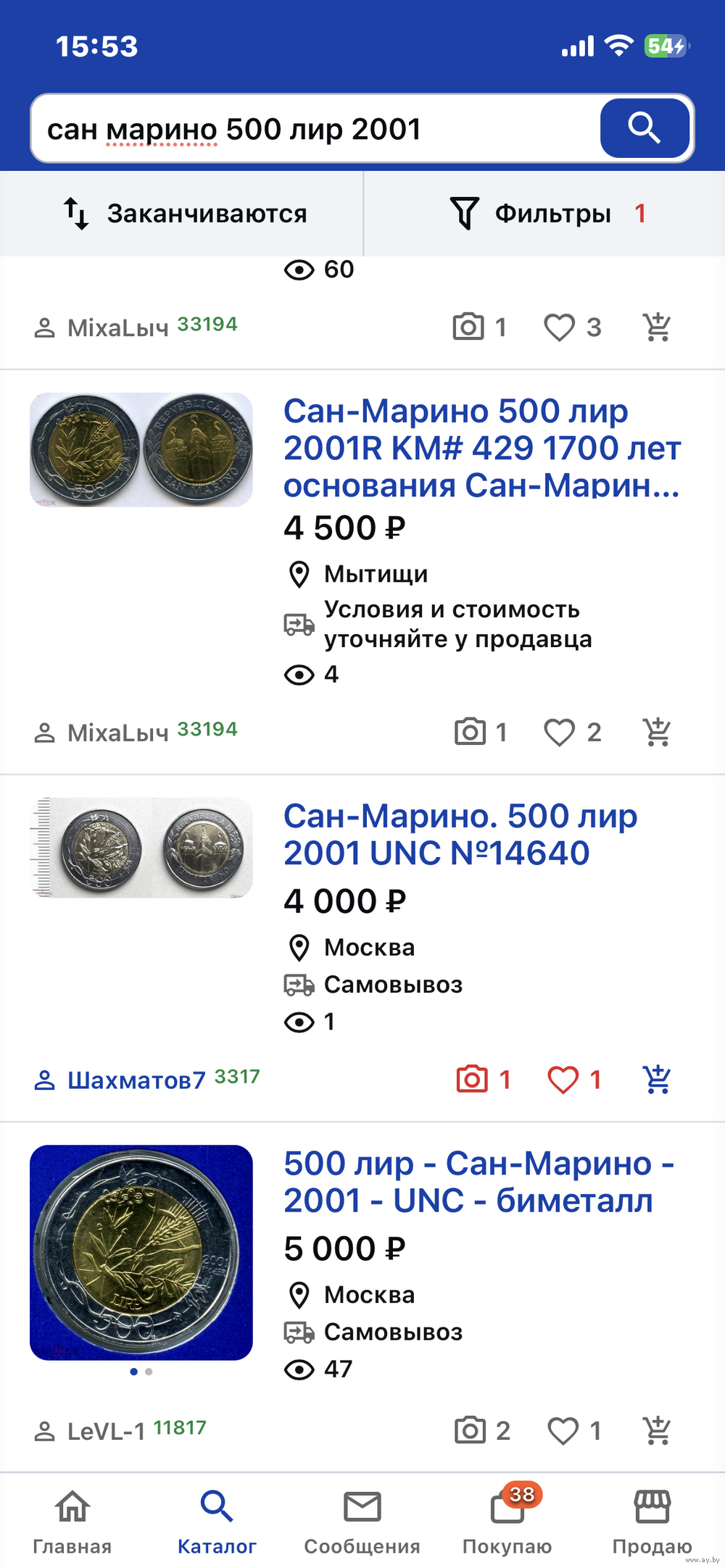The image size is (725, 1568).
Task: Favorite the LeVL-1 lot for 5 000 ₽
Action: click(563, 1430)
